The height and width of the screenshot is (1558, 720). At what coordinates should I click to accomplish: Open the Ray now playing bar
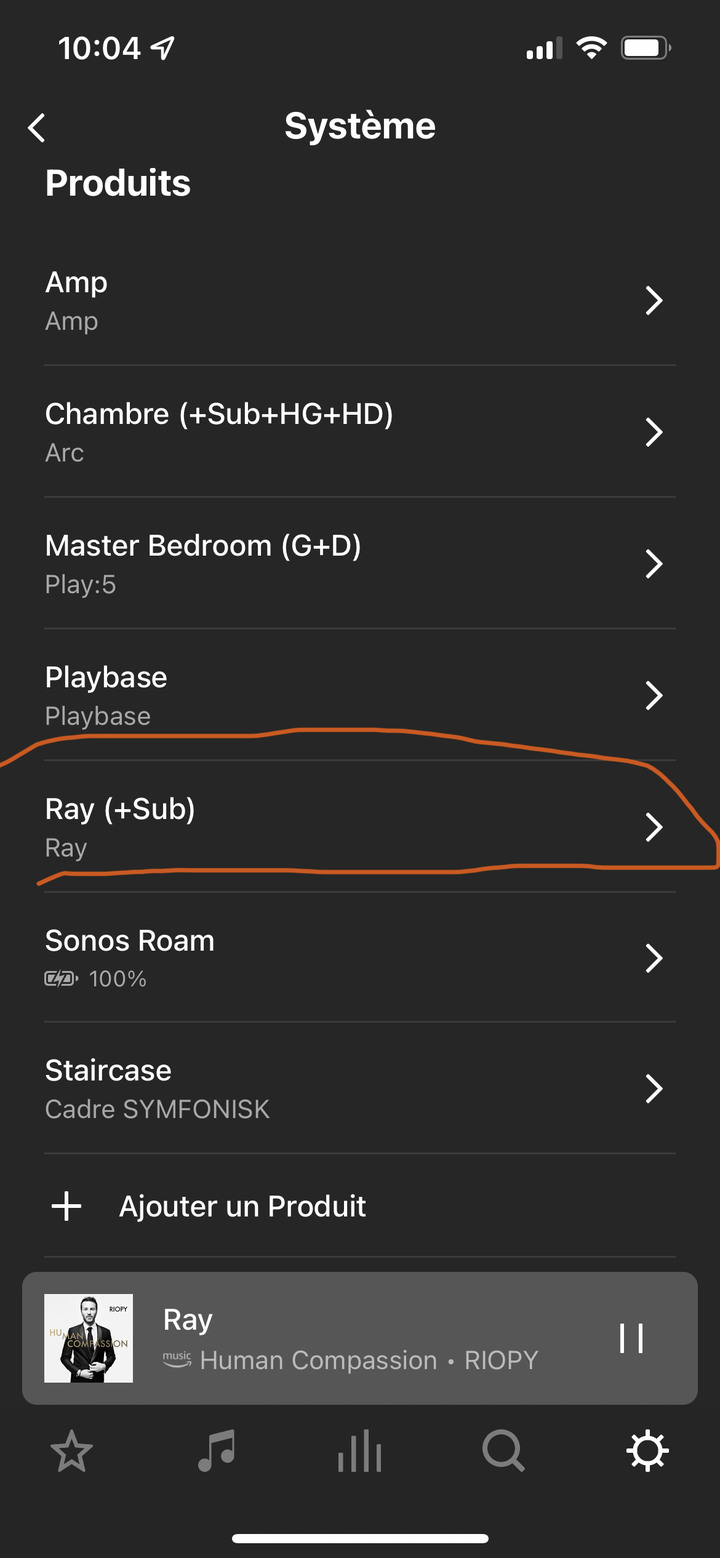point(350,1338)
